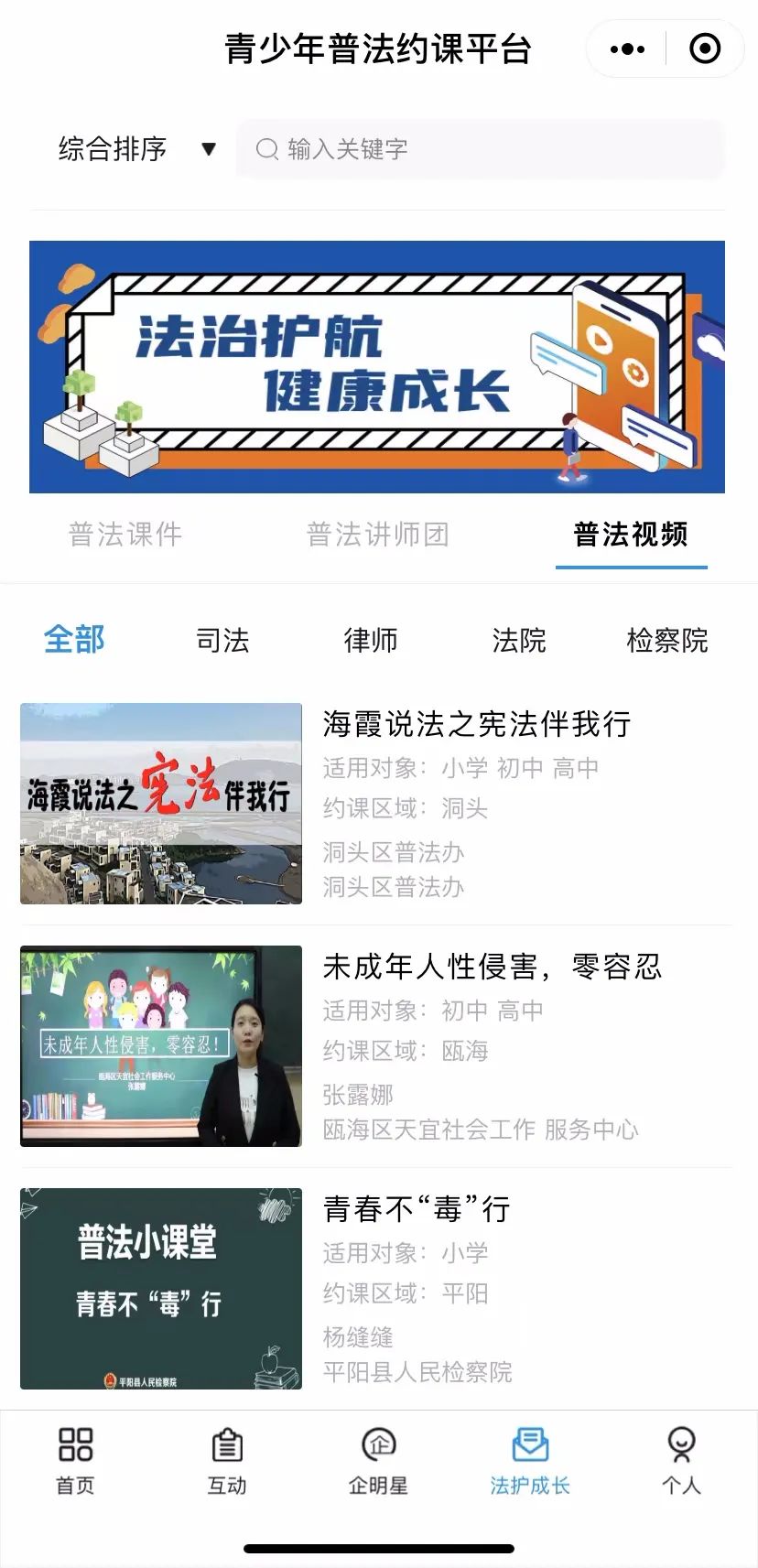
Task: Go to the 首页 tab
Action: click(75, 1461)
